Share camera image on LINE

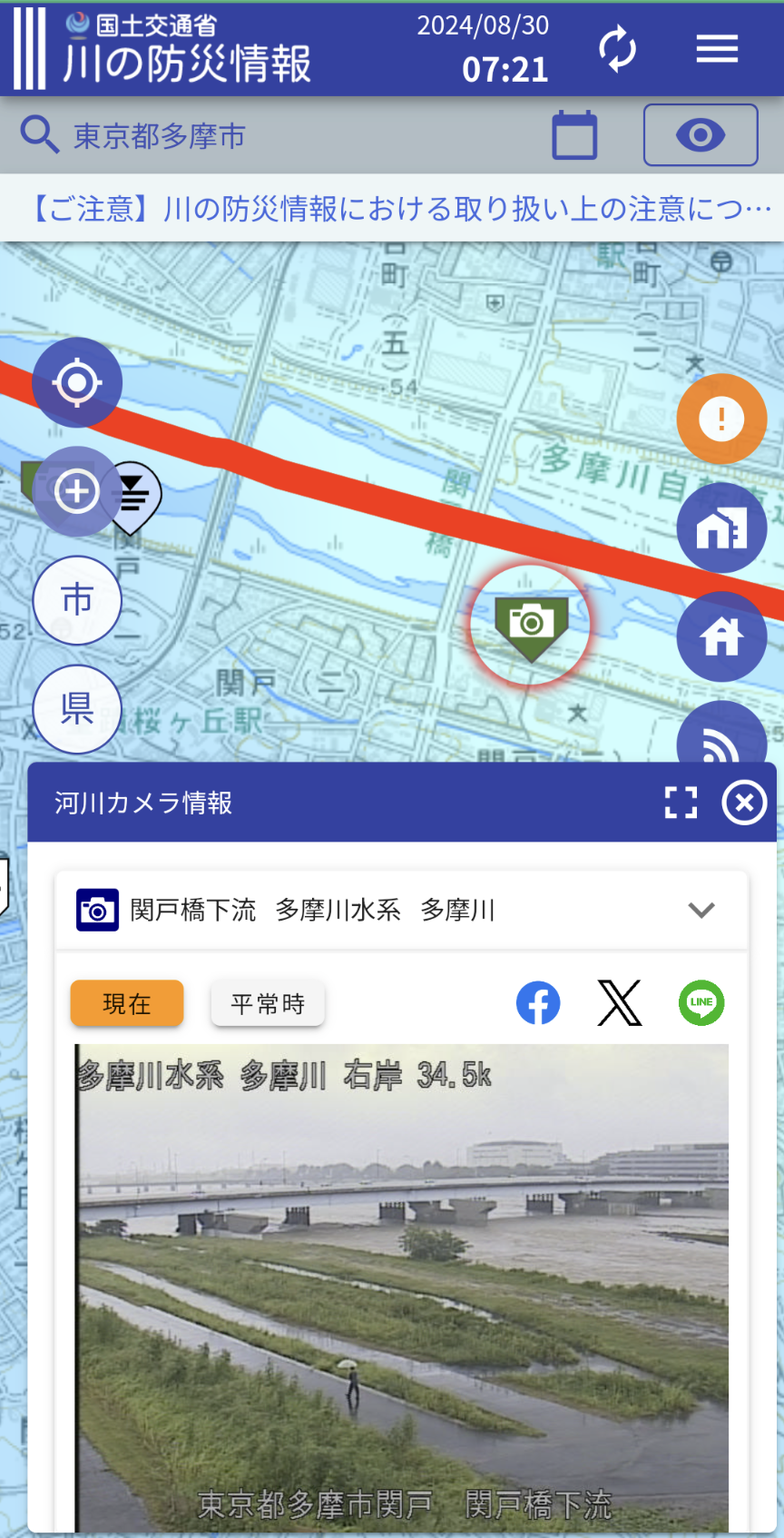(701, 1003)
